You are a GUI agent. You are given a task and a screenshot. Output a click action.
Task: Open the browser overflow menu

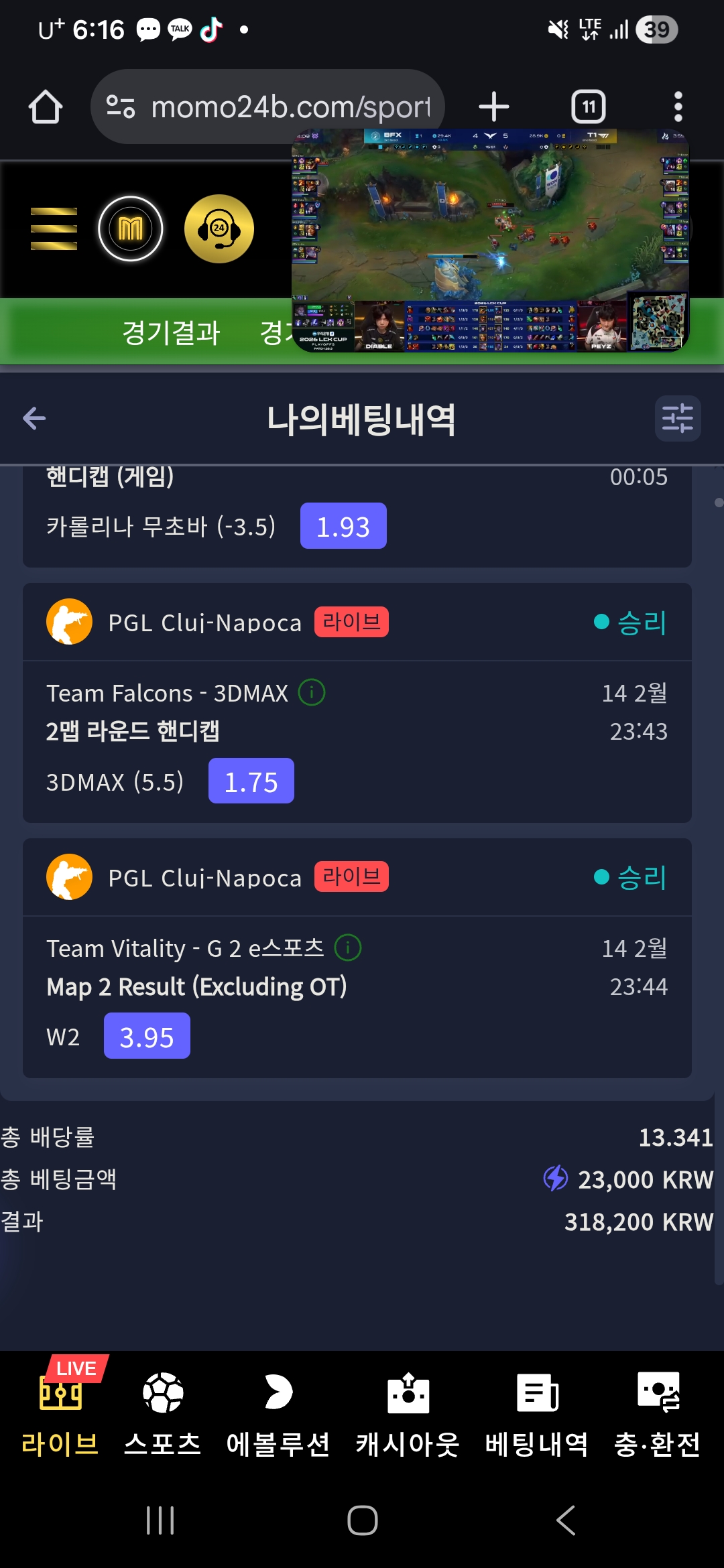coord(678,107)
